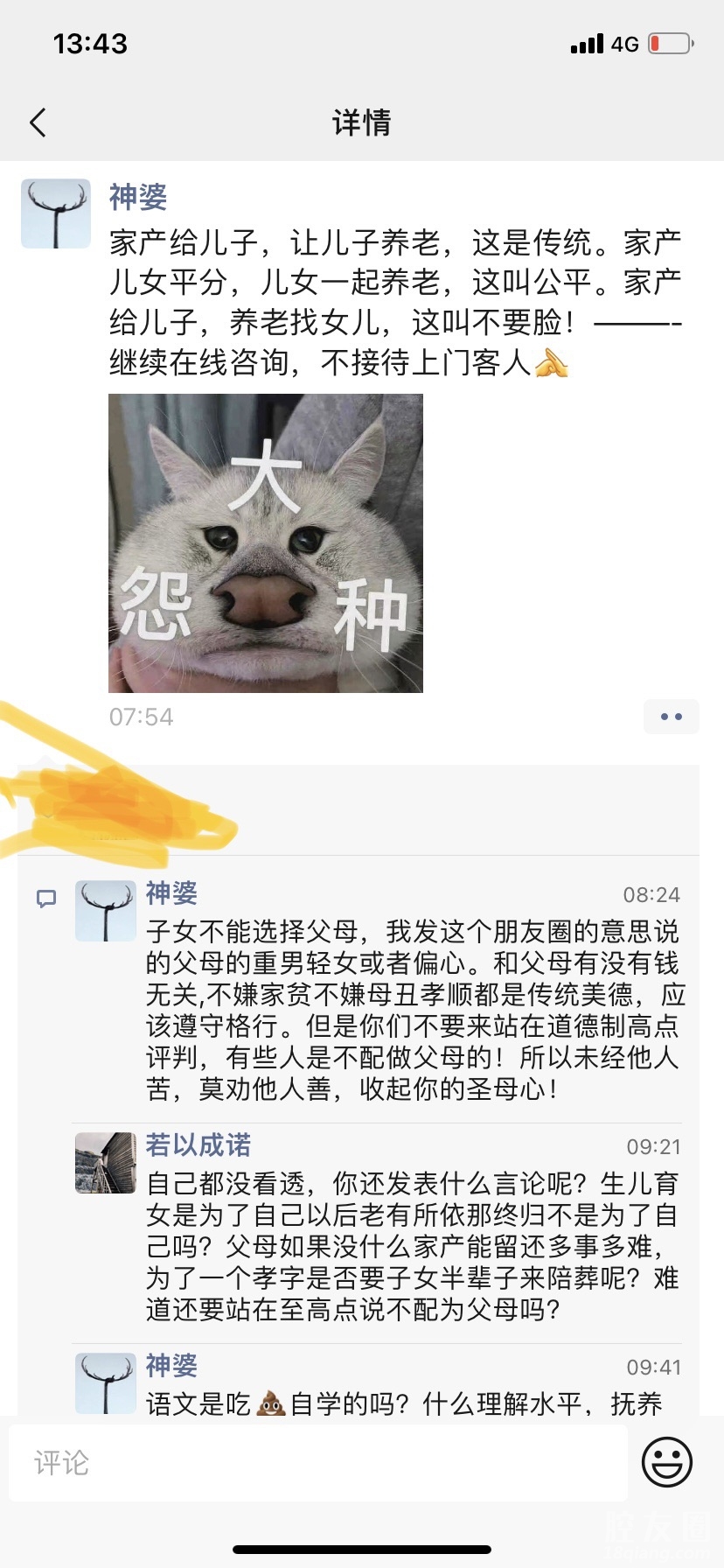Tap 若以成诺's comment avatar
This screenshot has height=1568, width=724.
pyautogui.click(x=106, y=1163)
